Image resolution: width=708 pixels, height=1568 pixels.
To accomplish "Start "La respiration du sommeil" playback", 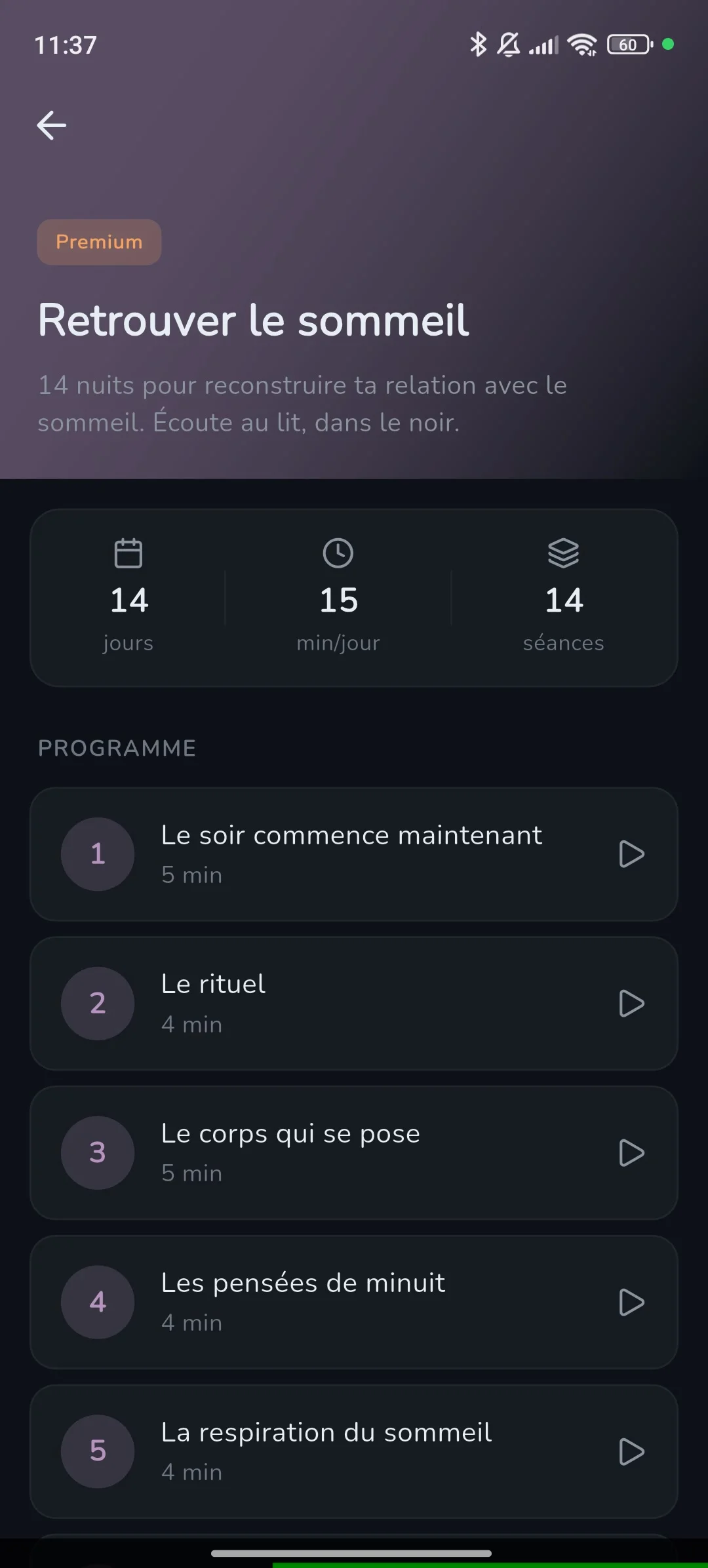I will point(631,1451).
